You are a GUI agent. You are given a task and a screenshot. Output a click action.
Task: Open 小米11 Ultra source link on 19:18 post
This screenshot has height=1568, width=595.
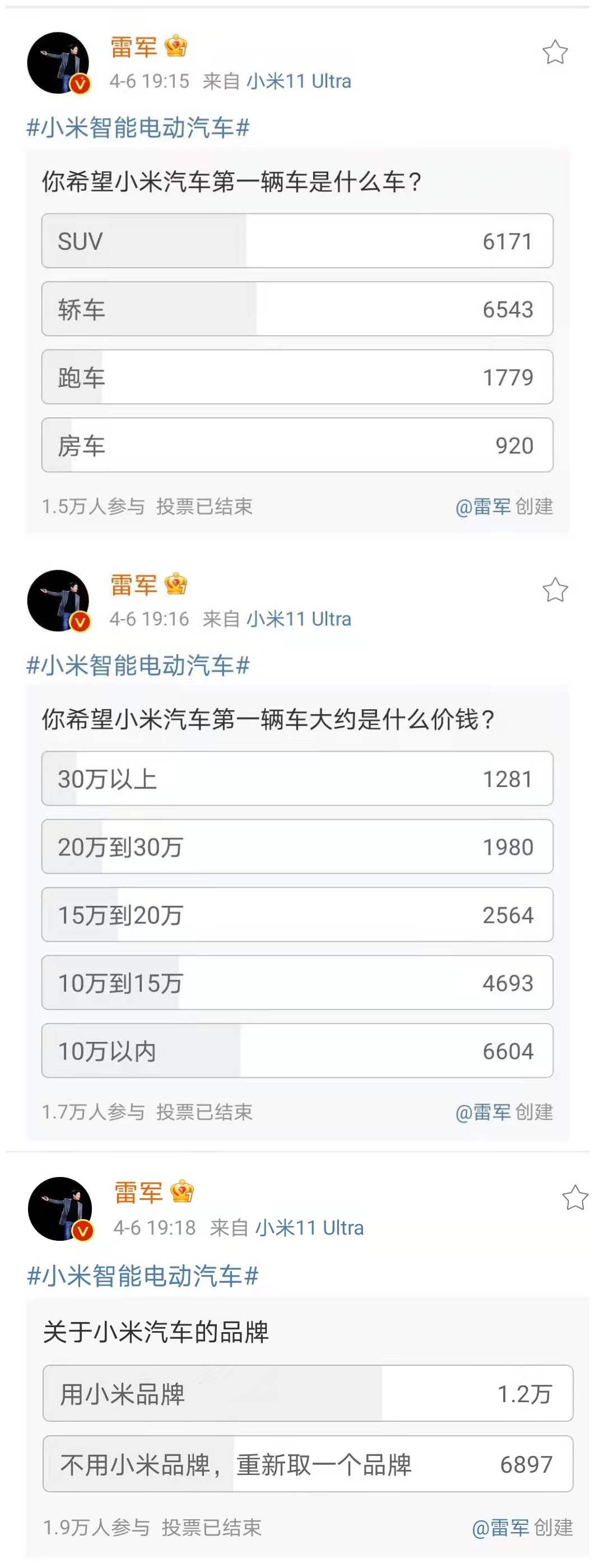pyautogui.click(x=309, y=1228)
